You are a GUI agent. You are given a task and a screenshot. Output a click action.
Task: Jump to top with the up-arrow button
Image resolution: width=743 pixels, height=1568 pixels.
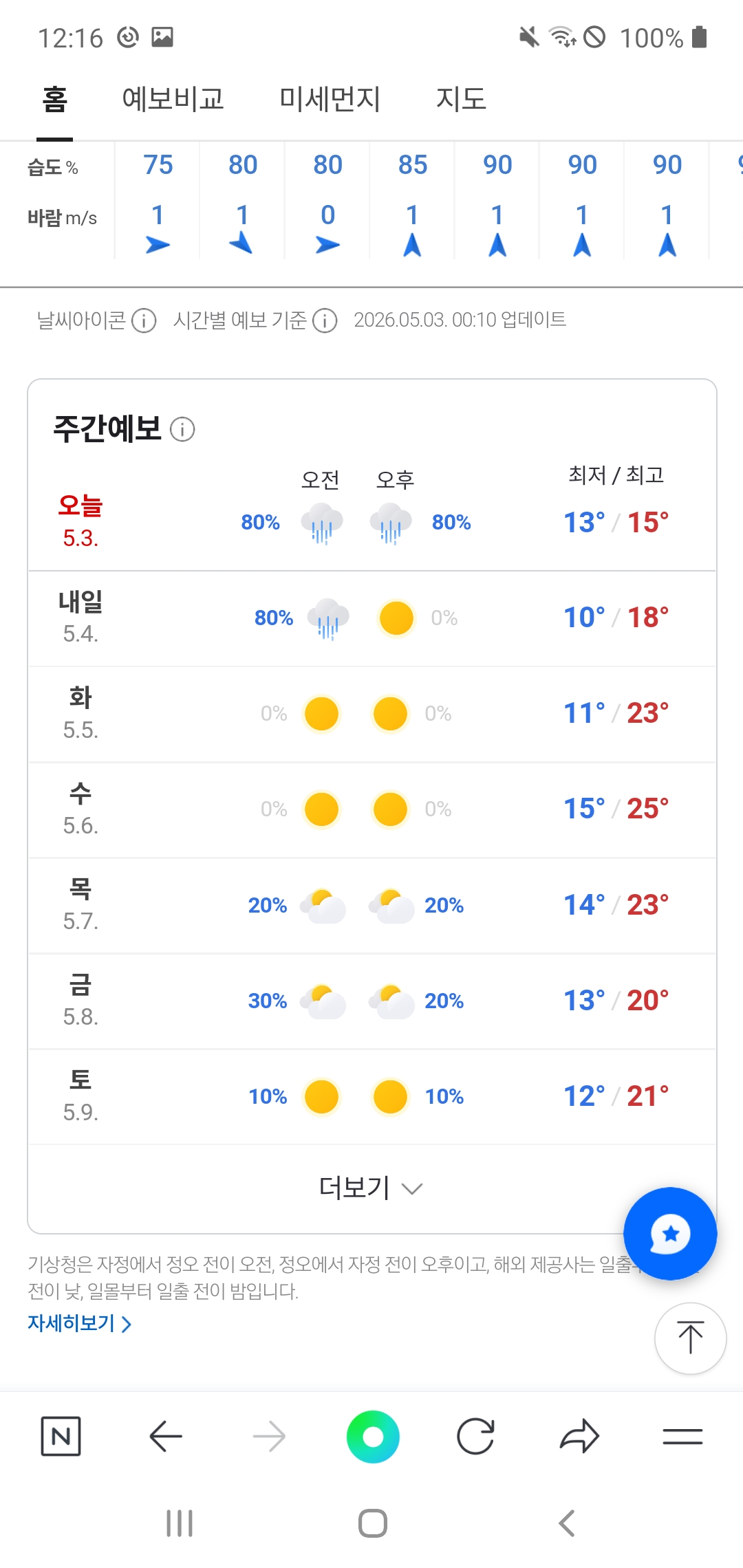[x=690, y=1338]
